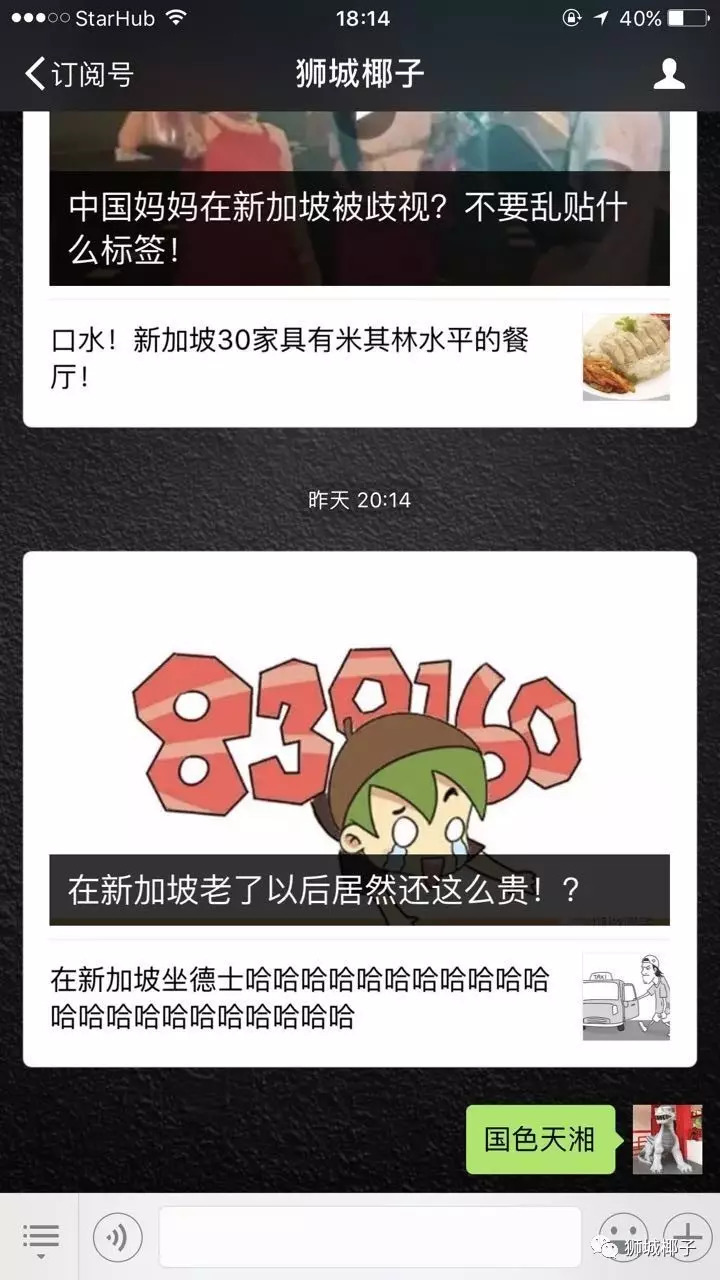Open the 在新加坡坐德士哈哈哈 taxi article

(300, 997)
